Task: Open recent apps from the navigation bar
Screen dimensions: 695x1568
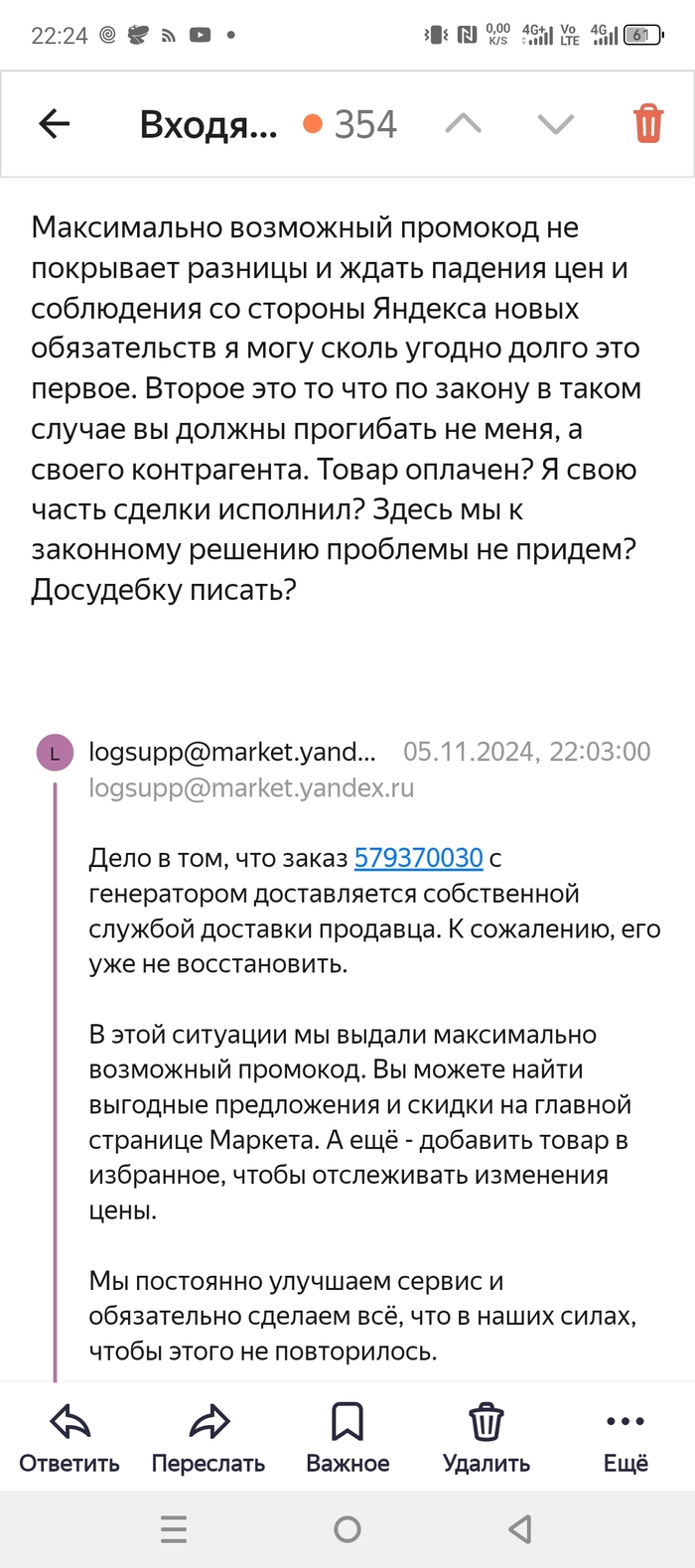Action: pos(174,1529)
